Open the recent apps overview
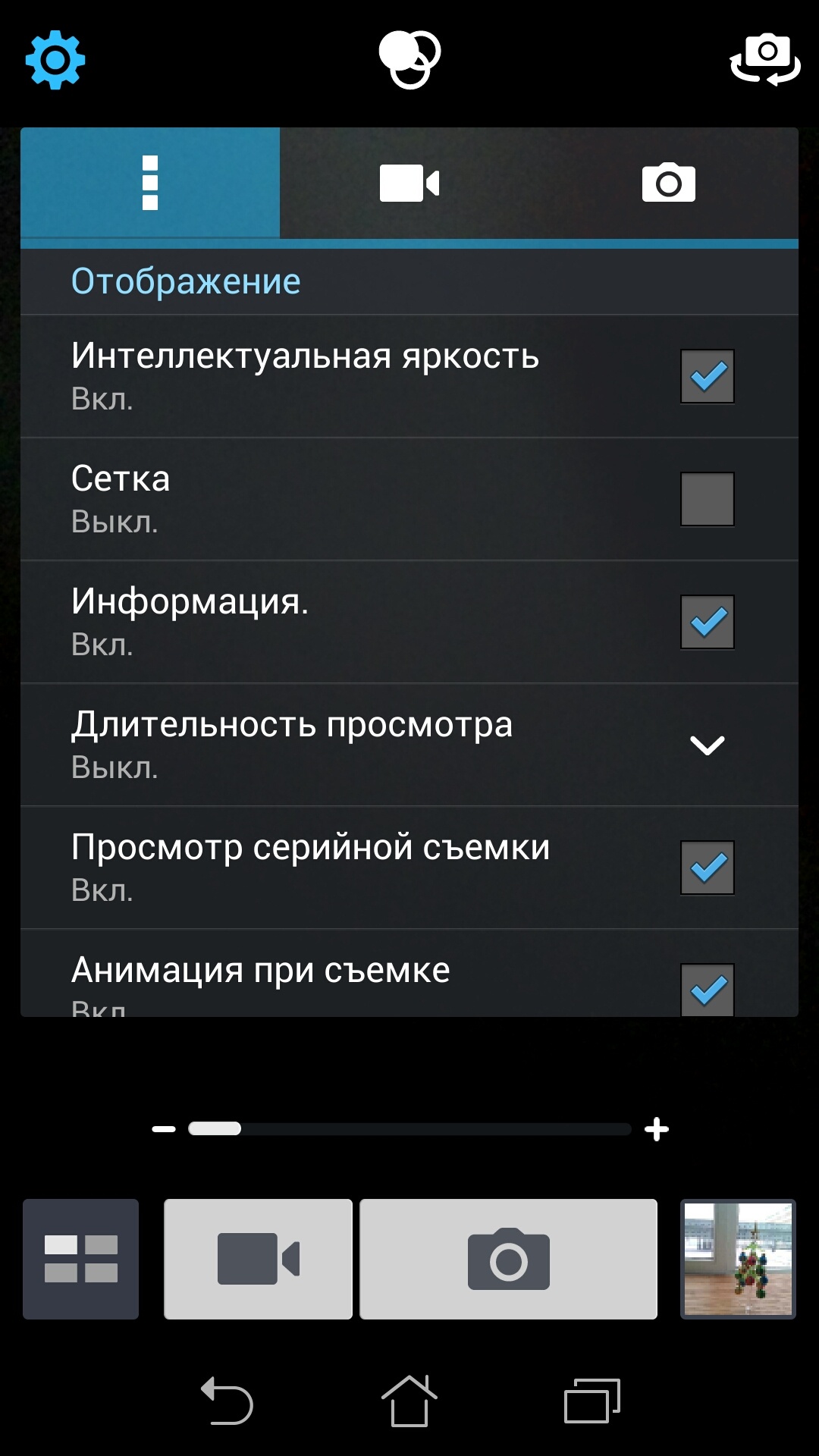Image resolution: width=819 pixels, height=1456 pixels. (x=591, y=1401)
